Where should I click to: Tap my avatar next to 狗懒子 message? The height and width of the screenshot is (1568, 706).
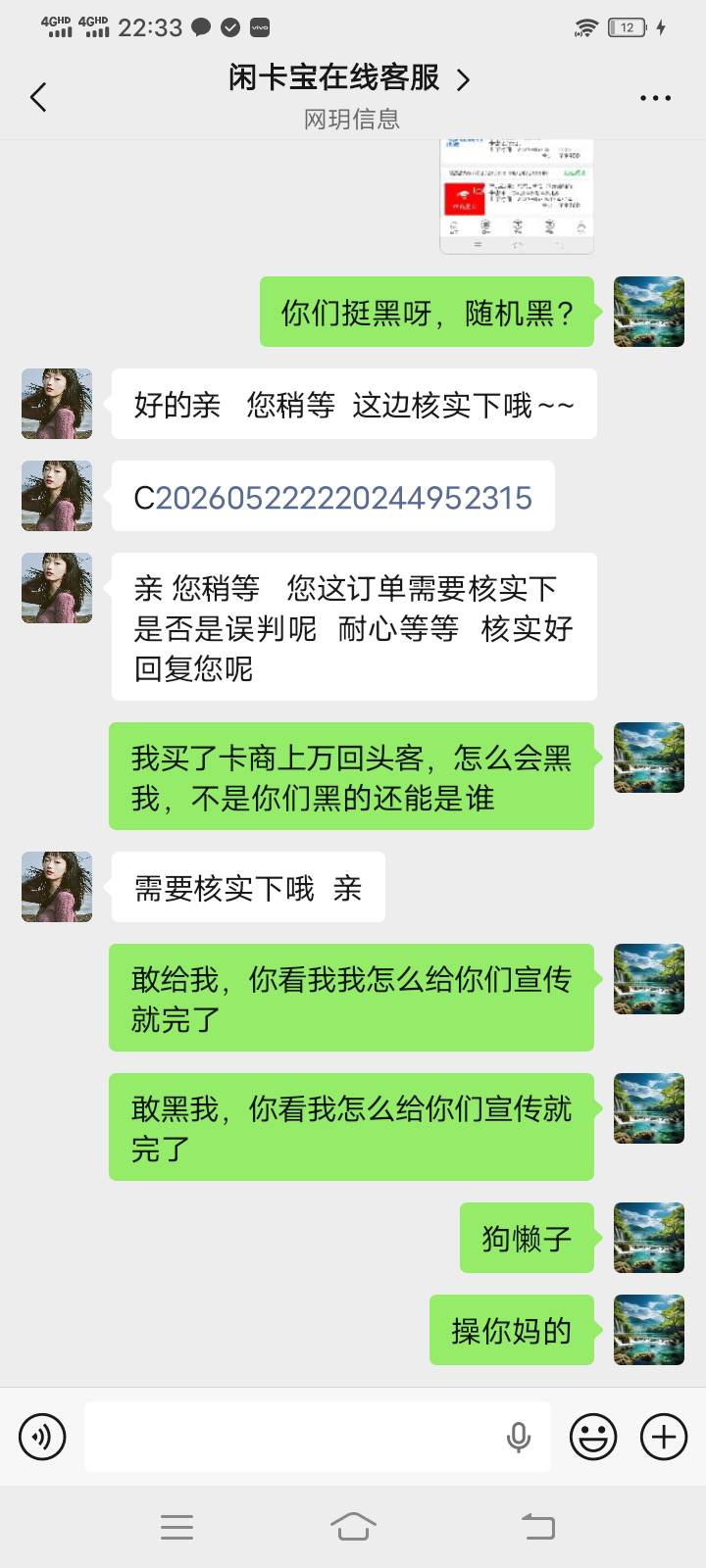point(649,1238)
